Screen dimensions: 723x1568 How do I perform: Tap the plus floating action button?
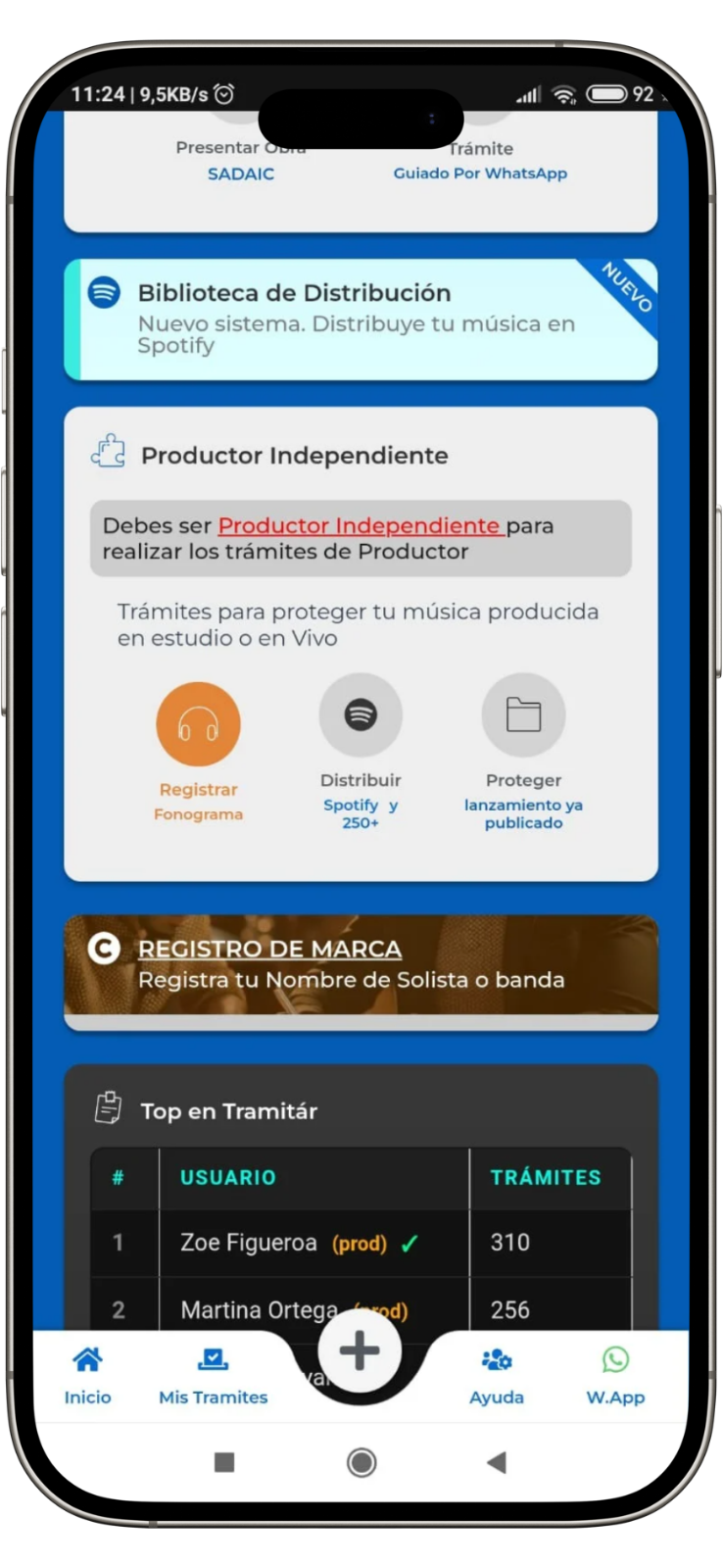(360, 1351)
